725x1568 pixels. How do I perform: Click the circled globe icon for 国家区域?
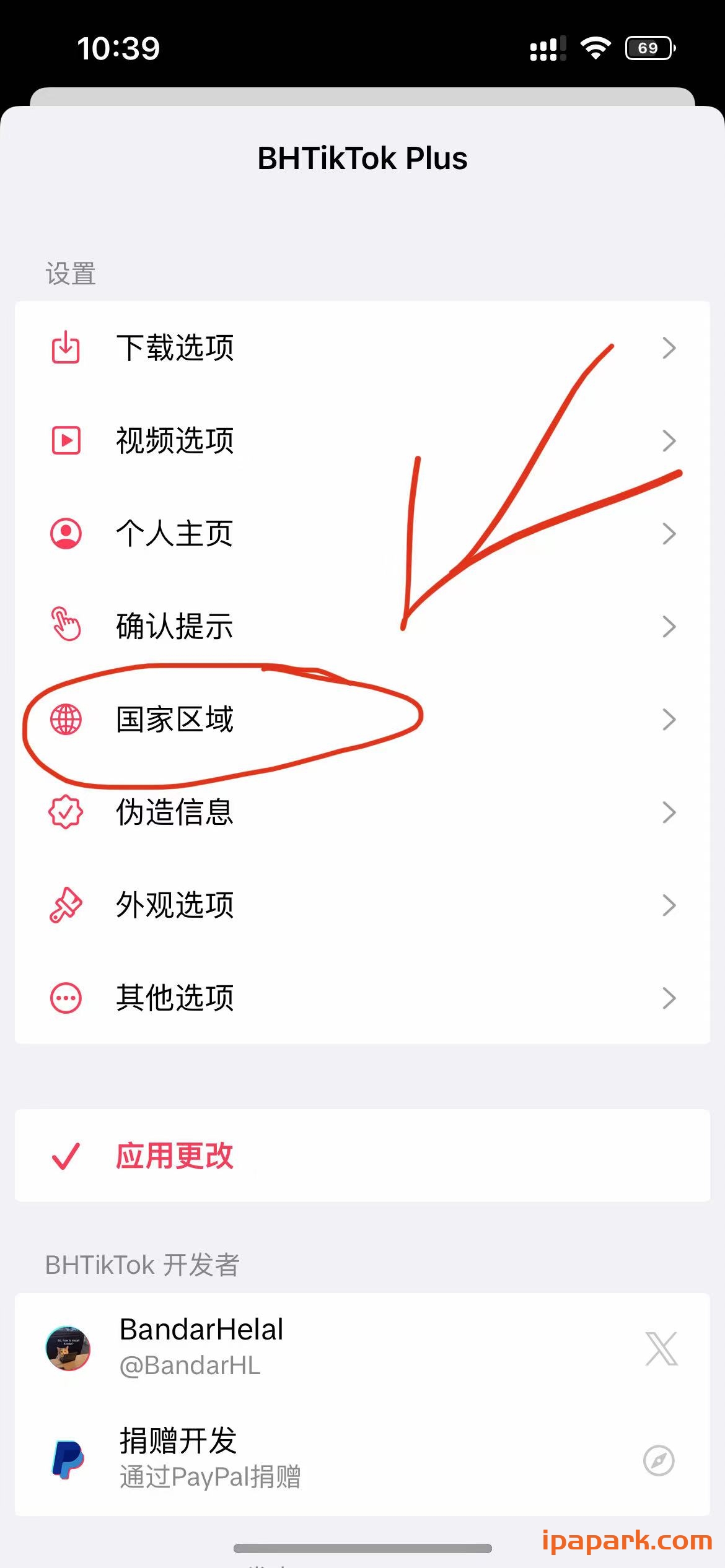66,720
